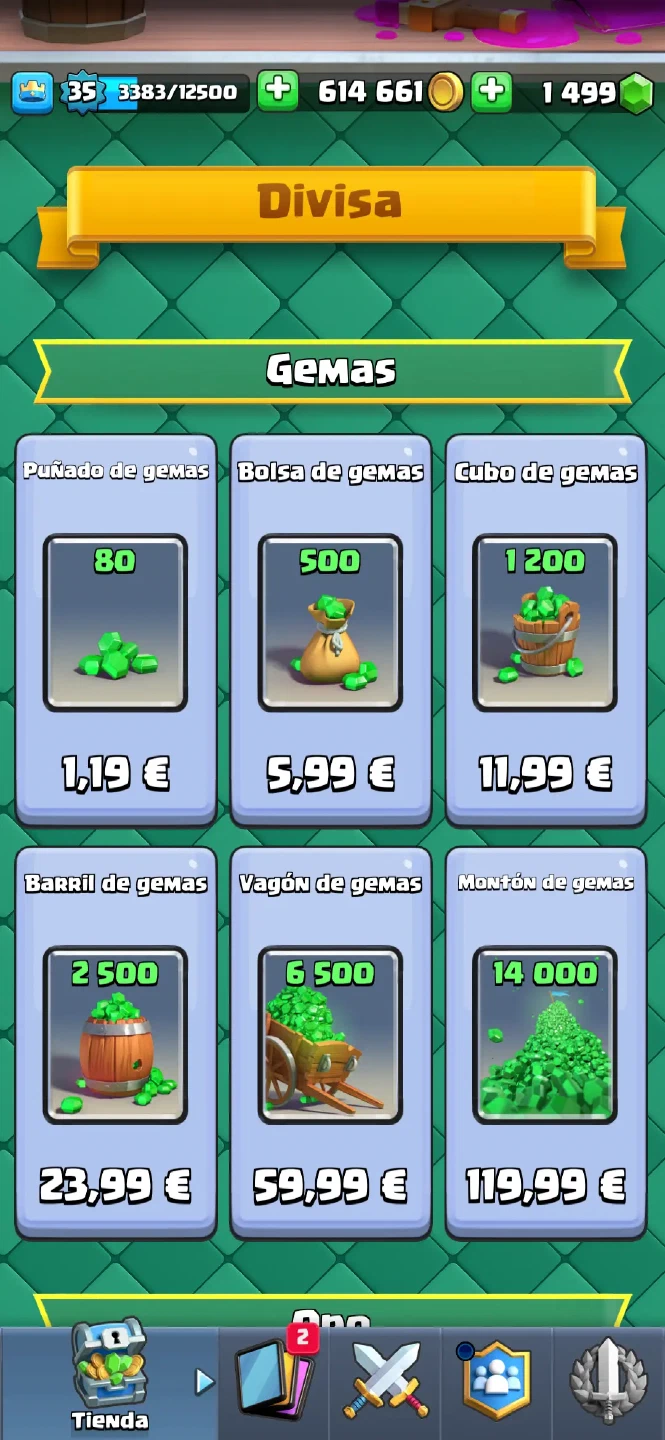The width and height of the screenshot is (665, 1440).
Task: Purchase the Cubo de gemas pack
Action: coord(545,630)
